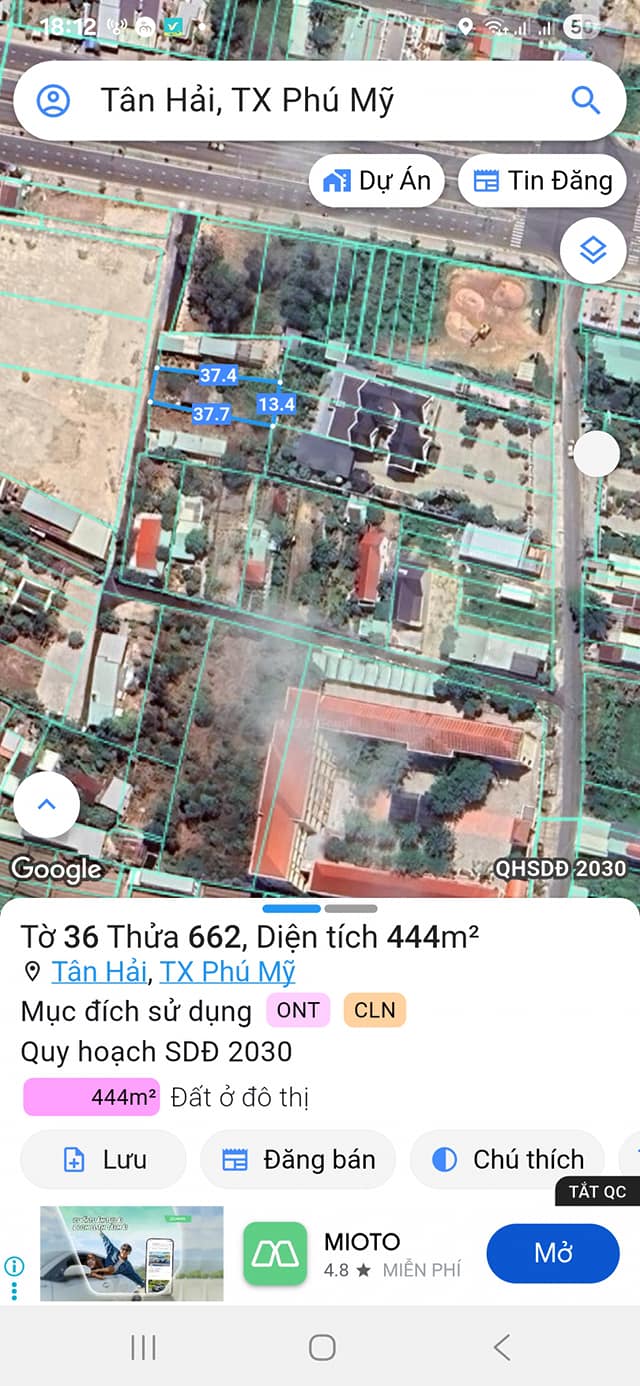Screen dimensions: 640x1386
Task: Go to the home screen
Action: [322, 1347]
